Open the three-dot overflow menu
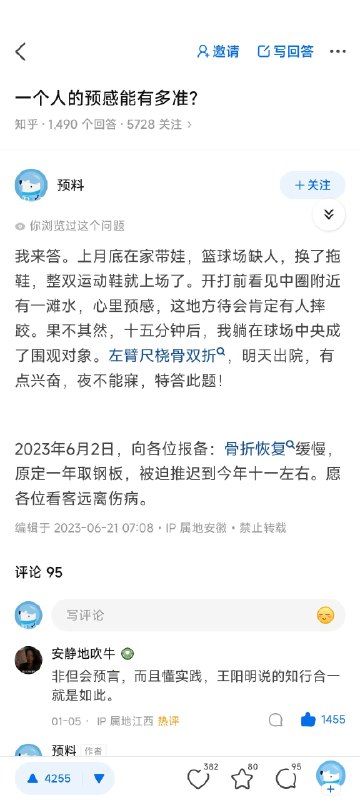Screen dimensions: 360x800 [x=338, y=51]
